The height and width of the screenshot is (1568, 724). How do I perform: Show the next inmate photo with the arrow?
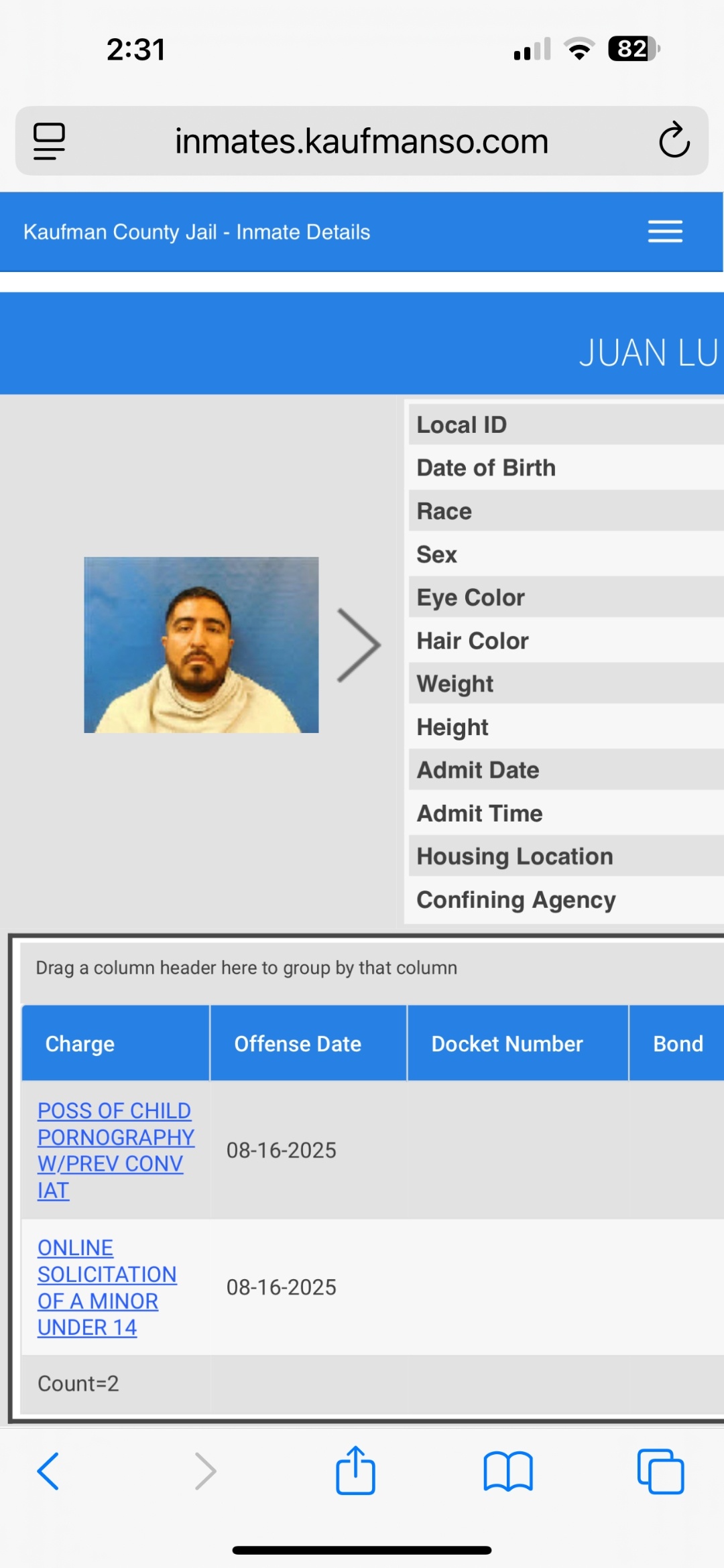pos(359,645)
